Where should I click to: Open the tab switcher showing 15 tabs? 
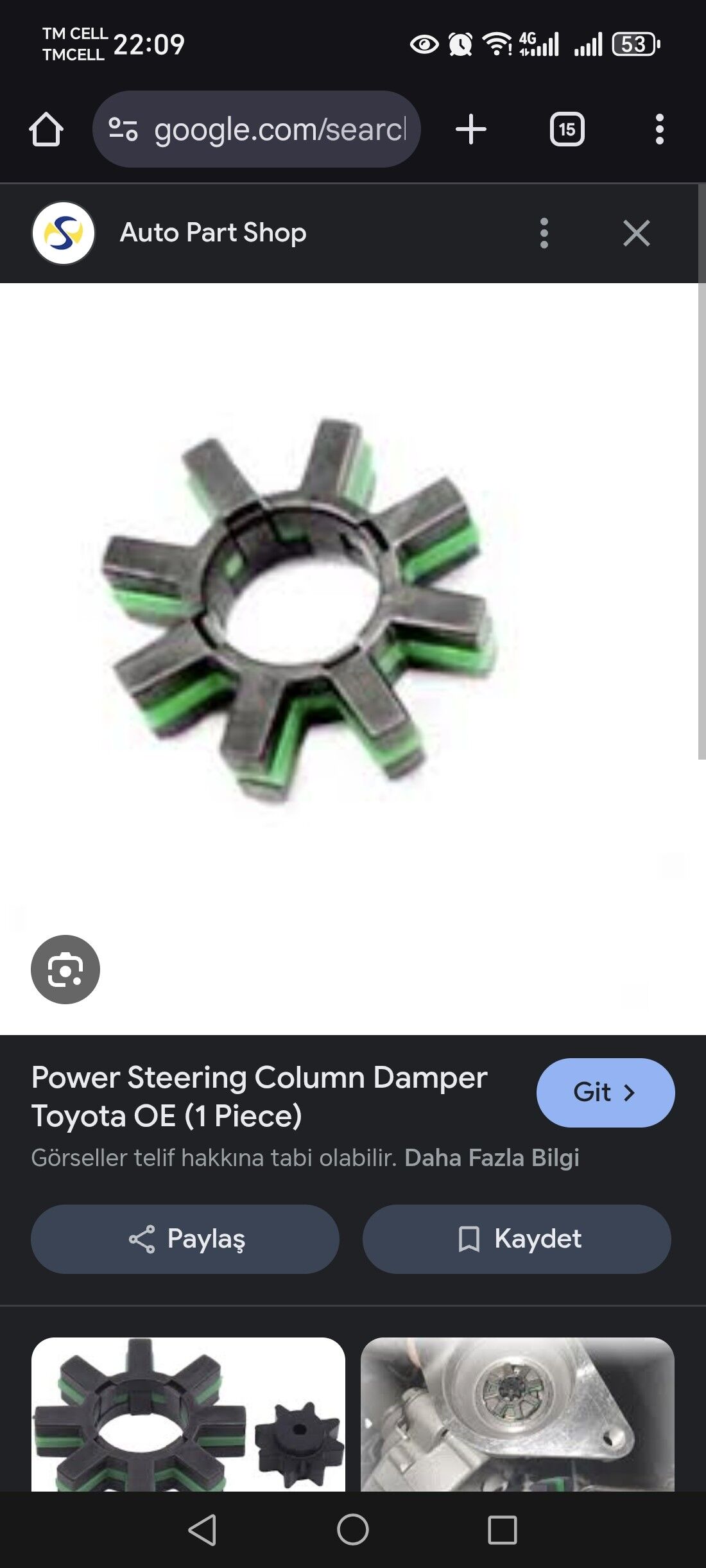coord(567,130)
